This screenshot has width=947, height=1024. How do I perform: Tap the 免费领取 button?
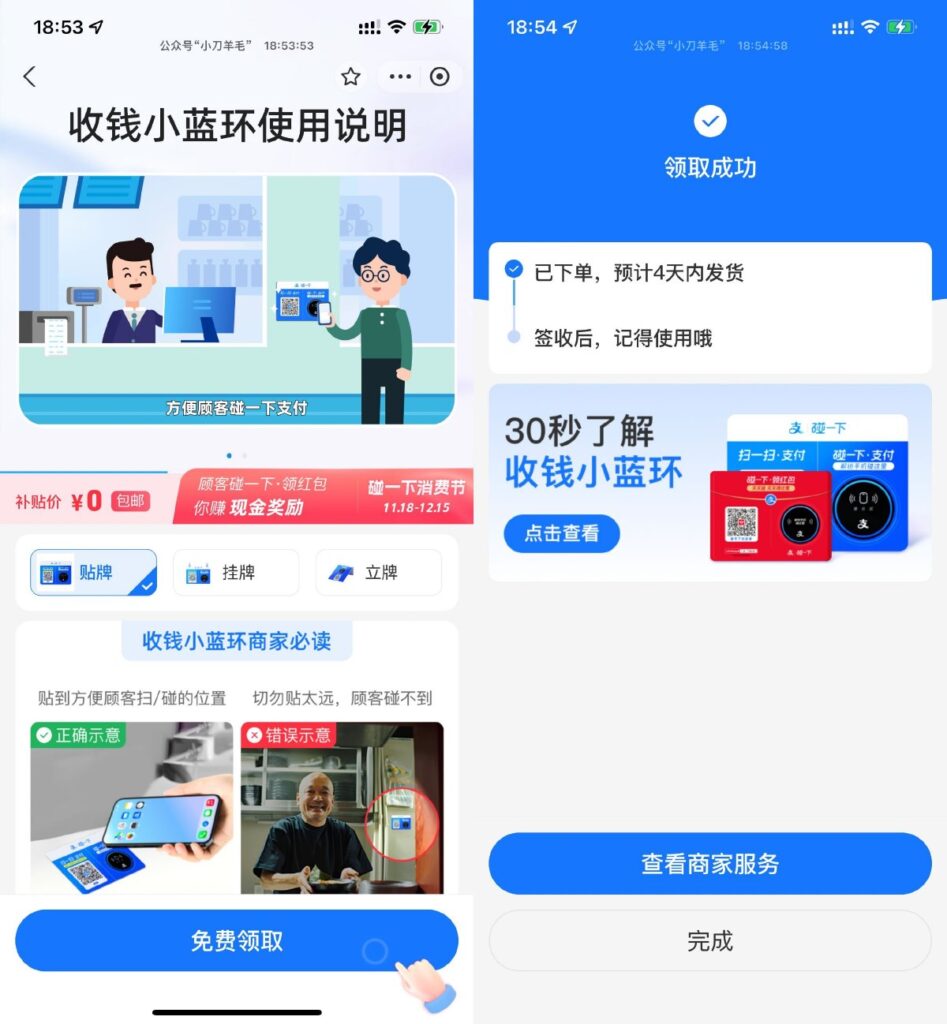(237, 940)
